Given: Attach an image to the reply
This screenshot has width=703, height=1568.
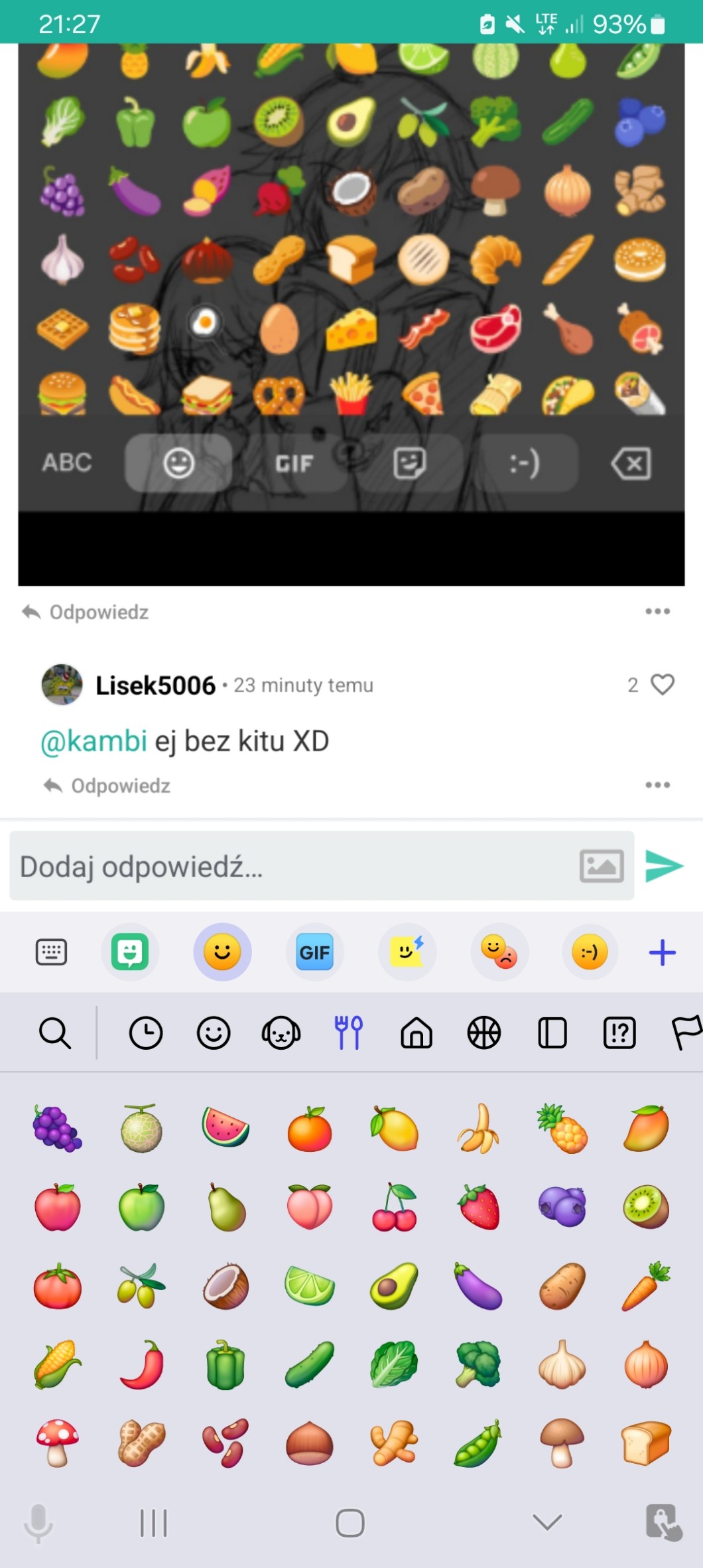Looking at the screenshot, I should (x=601, y=866).
